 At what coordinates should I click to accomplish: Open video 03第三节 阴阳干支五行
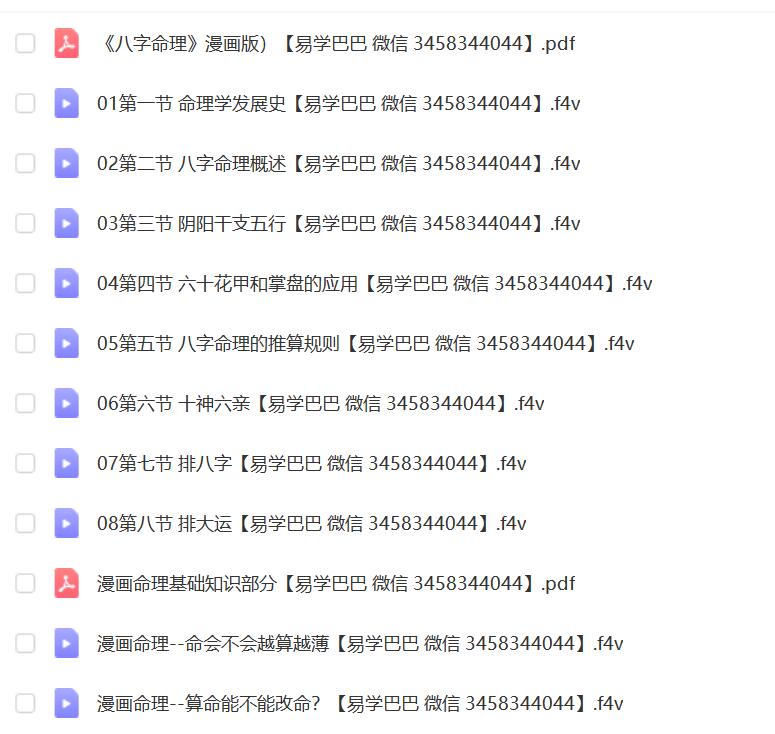click(338, 224)
